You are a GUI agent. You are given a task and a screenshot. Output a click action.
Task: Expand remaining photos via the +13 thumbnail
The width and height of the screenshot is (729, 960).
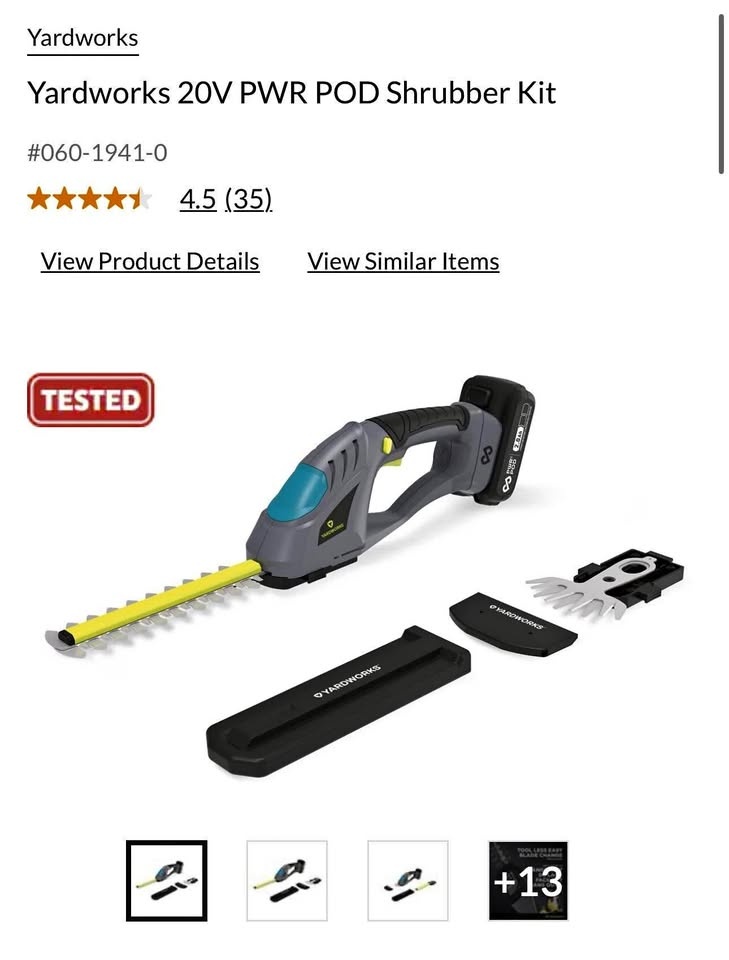pyautogui.click(x=527, y=880)
